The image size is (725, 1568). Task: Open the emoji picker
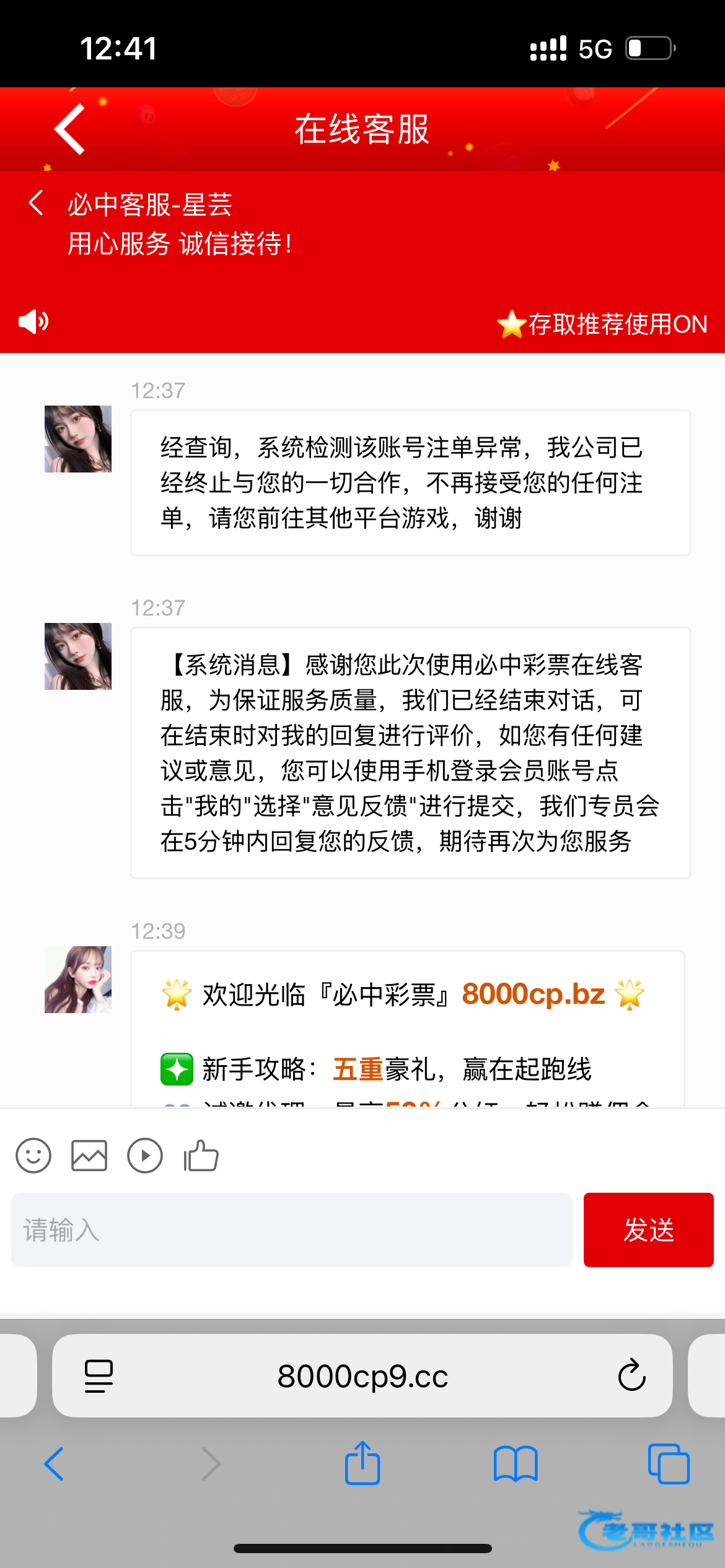click(33, 1156)
